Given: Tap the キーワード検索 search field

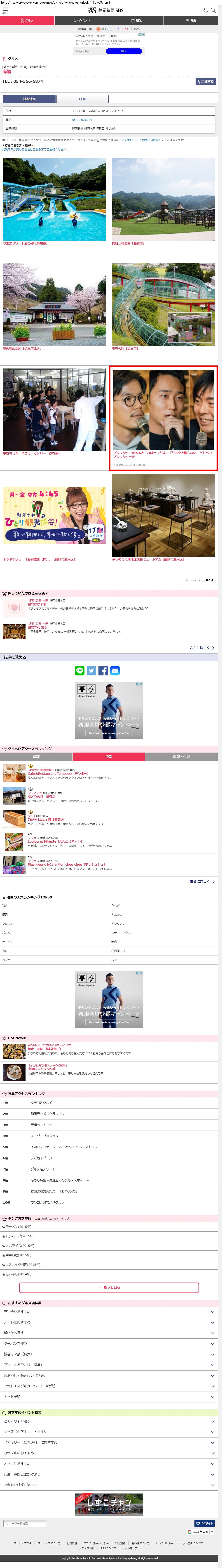Looking at the screenshot, I should 25,1523.
